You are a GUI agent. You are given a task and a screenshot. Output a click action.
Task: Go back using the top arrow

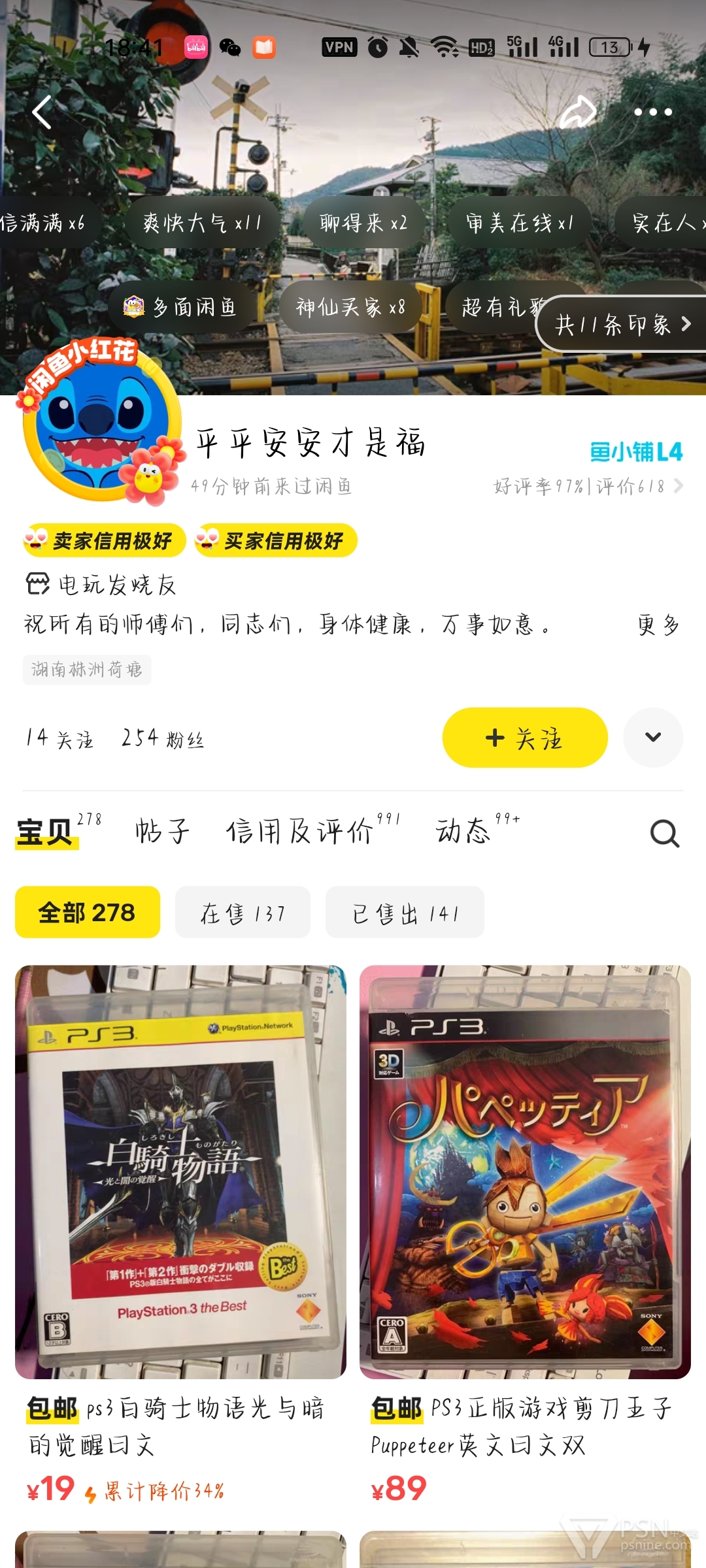click(42, 112)
